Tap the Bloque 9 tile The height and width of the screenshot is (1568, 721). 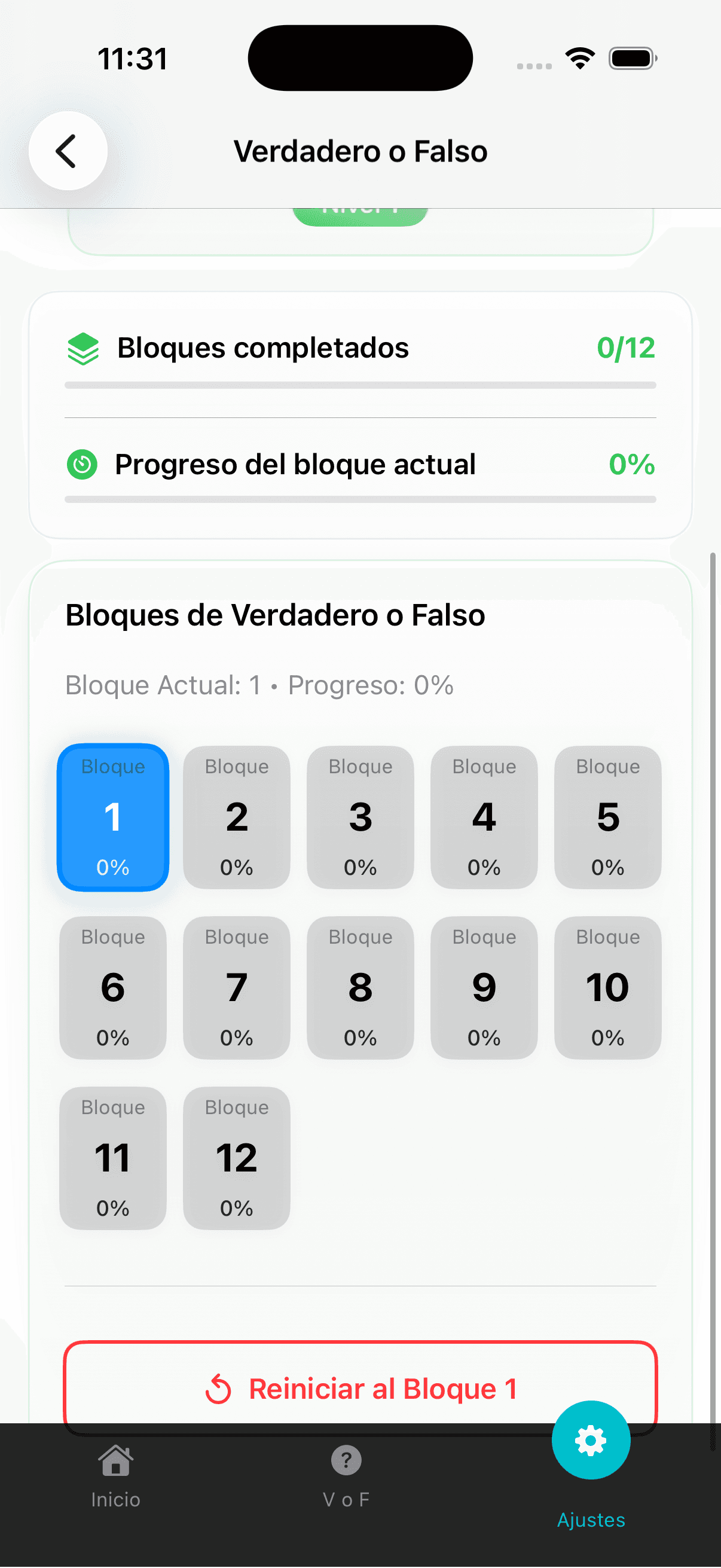[x=484, y=987]
